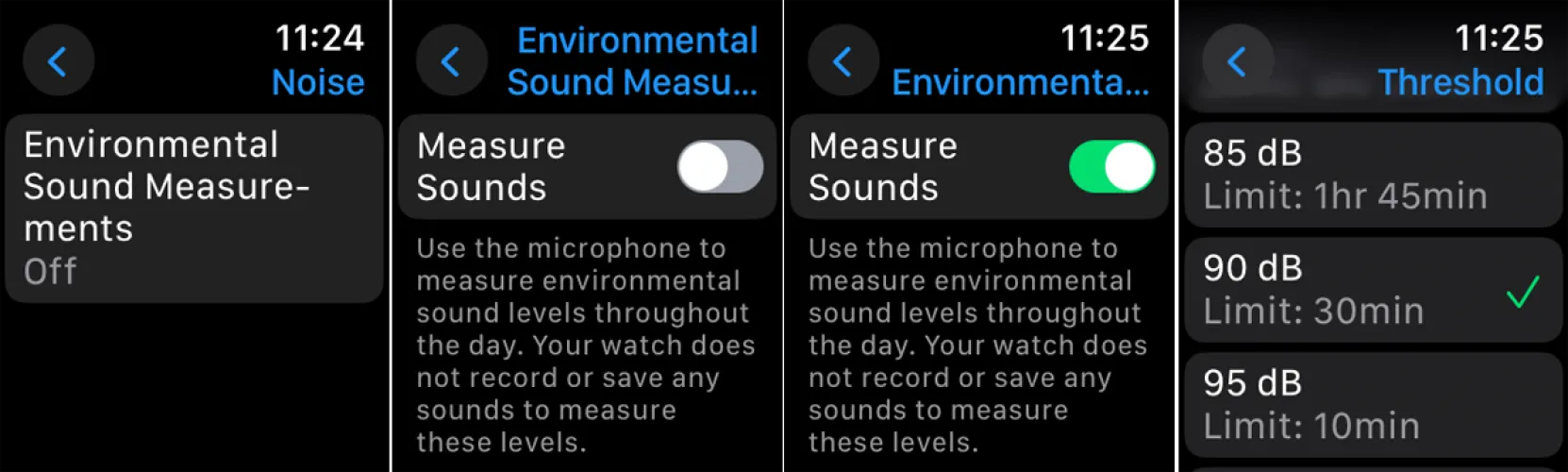
Task: Open Environmental Sound Measurements row showing Off
Action: [194, 208]
